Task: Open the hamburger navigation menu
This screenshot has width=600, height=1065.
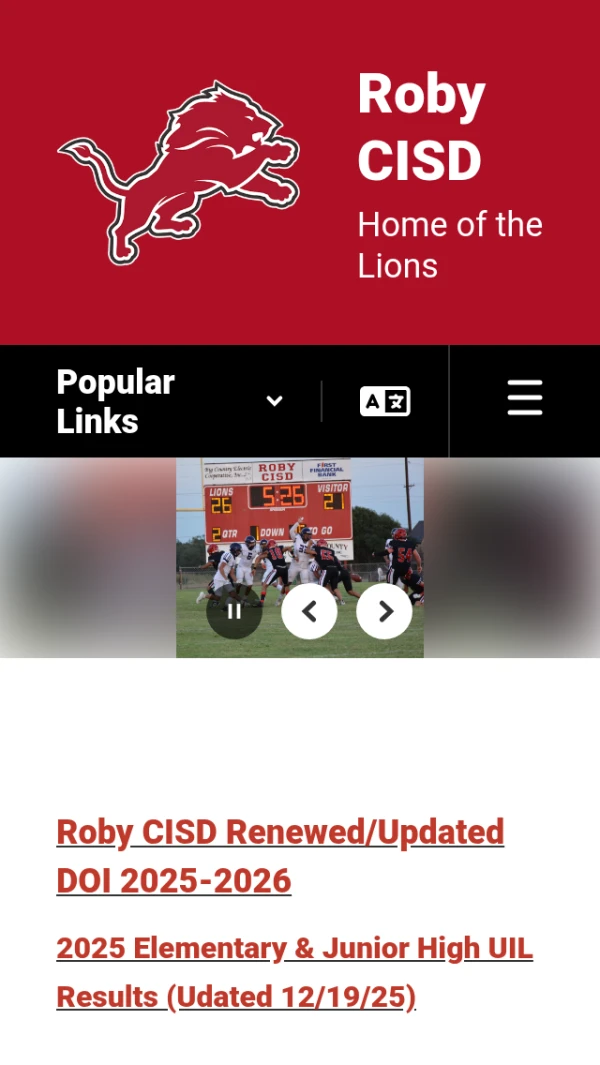Action: 524,398
